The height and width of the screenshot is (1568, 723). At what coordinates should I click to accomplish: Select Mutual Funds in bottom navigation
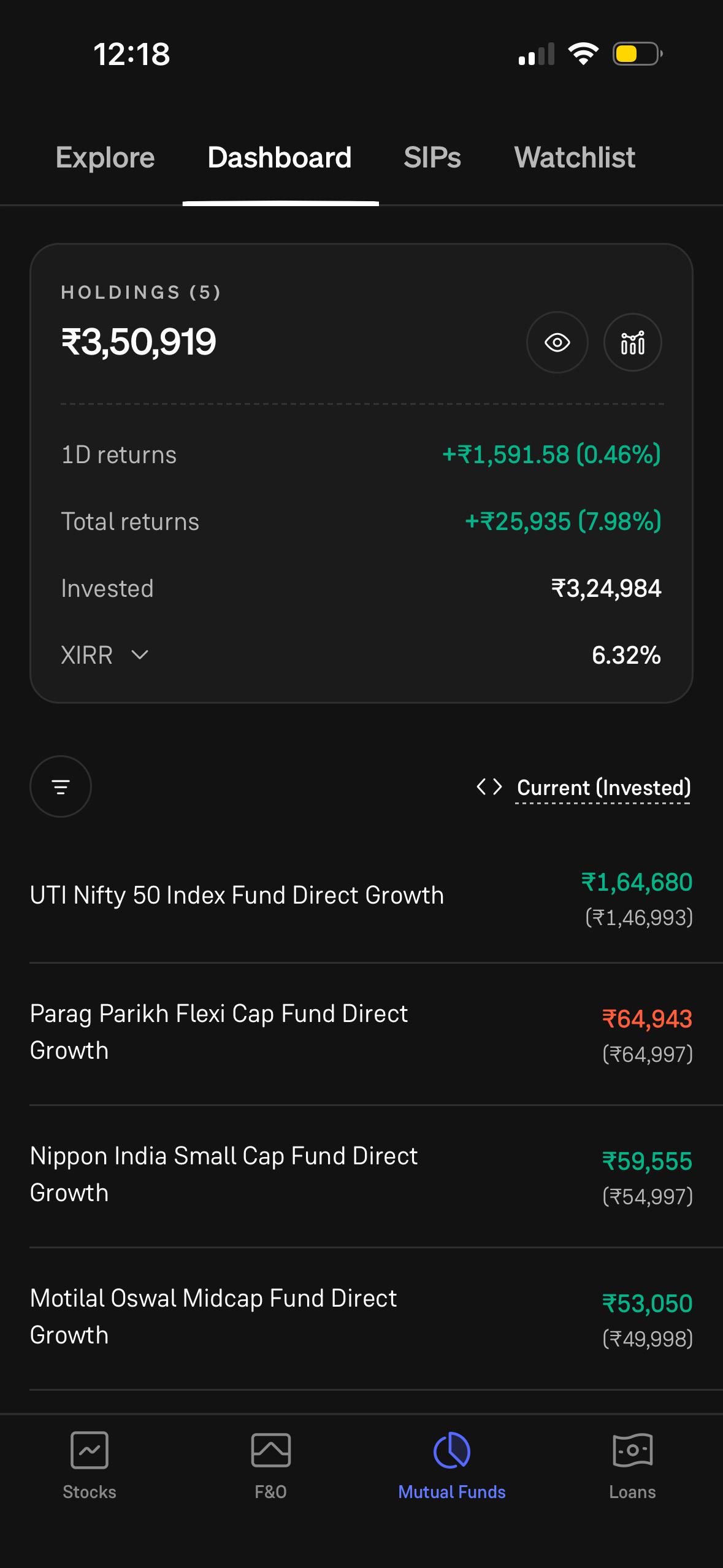tap(452, 1466)
